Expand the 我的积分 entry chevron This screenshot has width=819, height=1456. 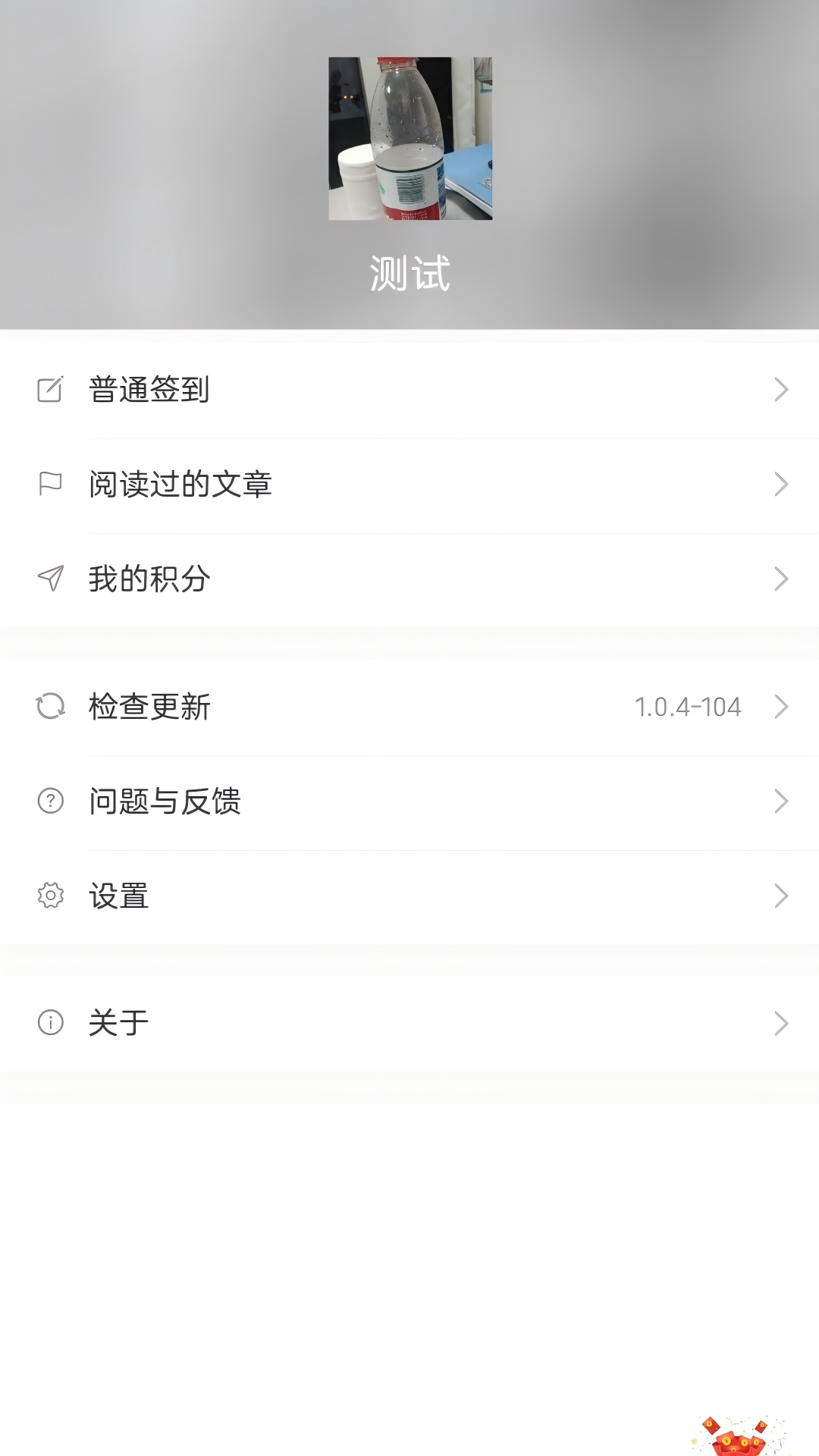pyautogui.click(x=783, y=577)
